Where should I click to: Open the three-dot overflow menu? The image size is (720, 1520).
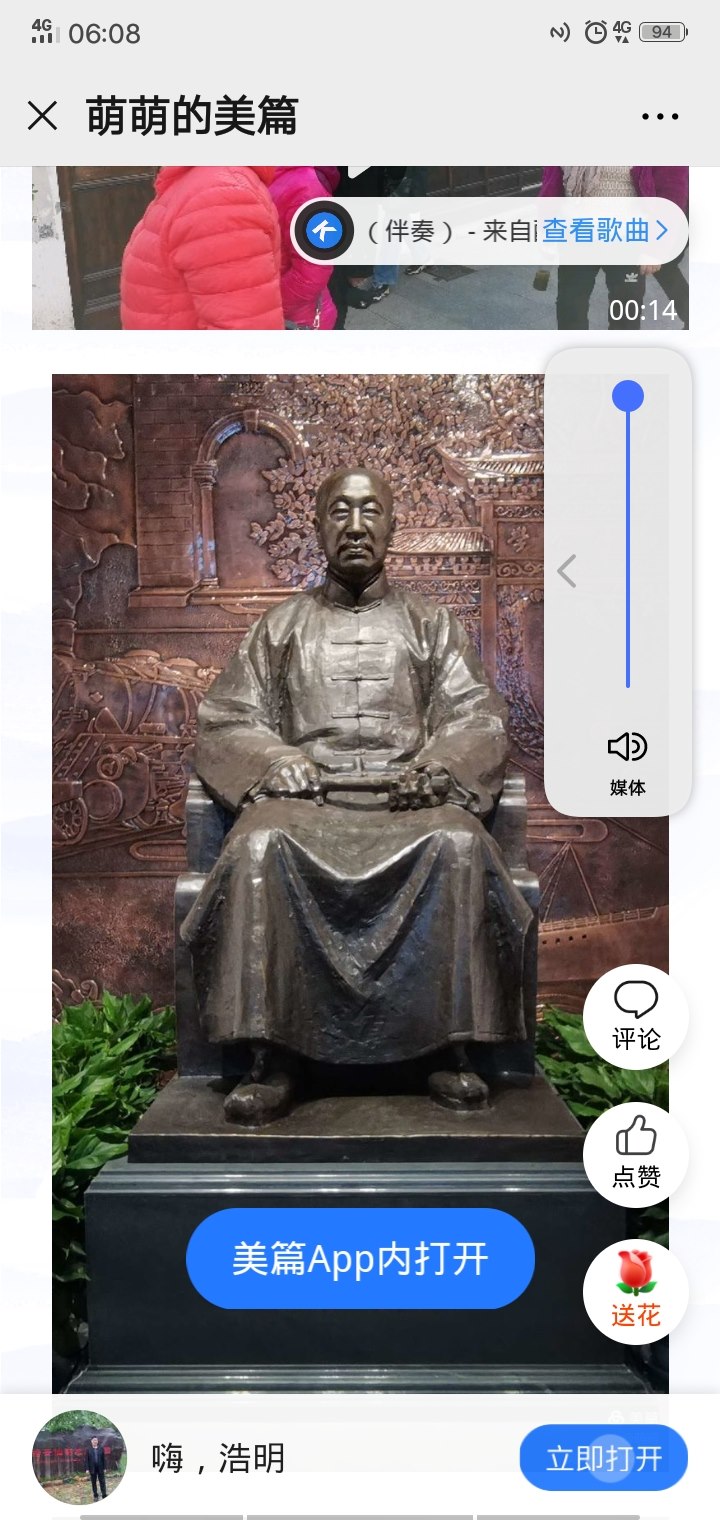tap(660, 116)
